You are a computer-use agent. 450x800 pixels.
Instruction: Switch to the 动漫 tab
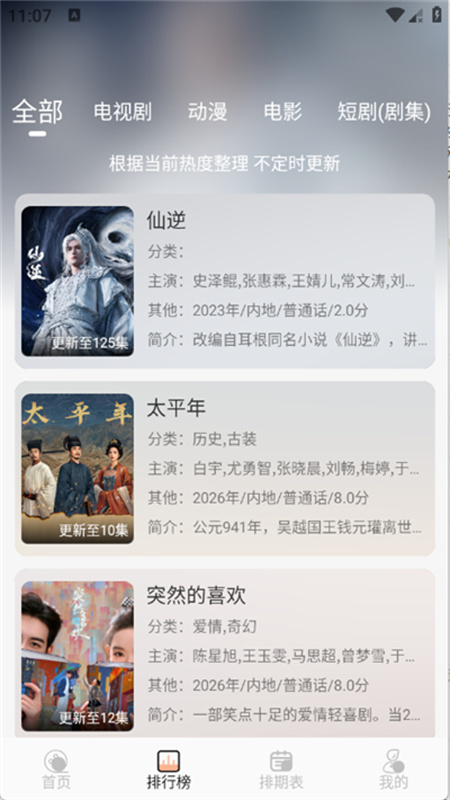207,112
